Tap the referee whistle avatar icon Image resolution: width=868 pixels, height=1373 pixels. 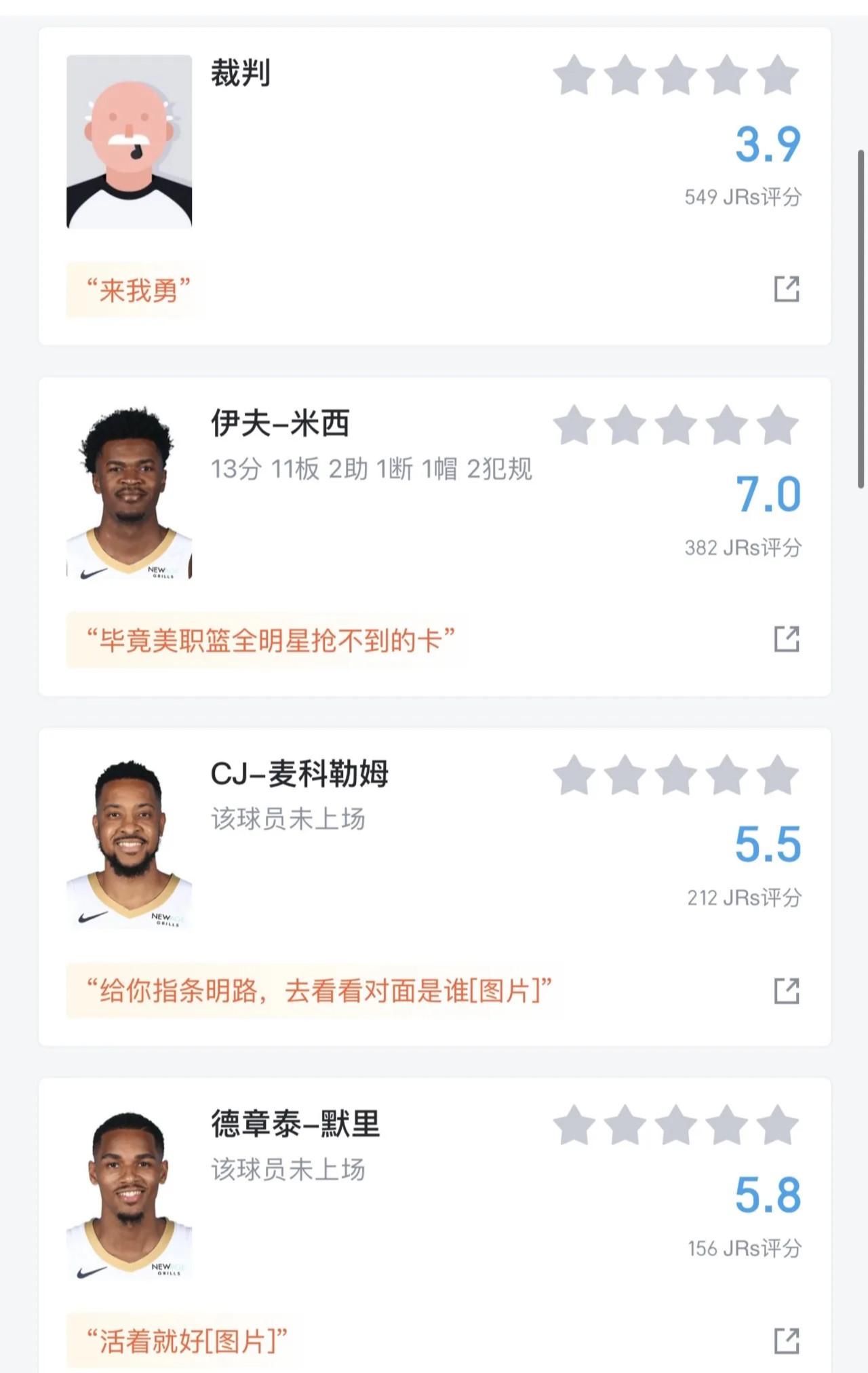click(x=130, y=142)
